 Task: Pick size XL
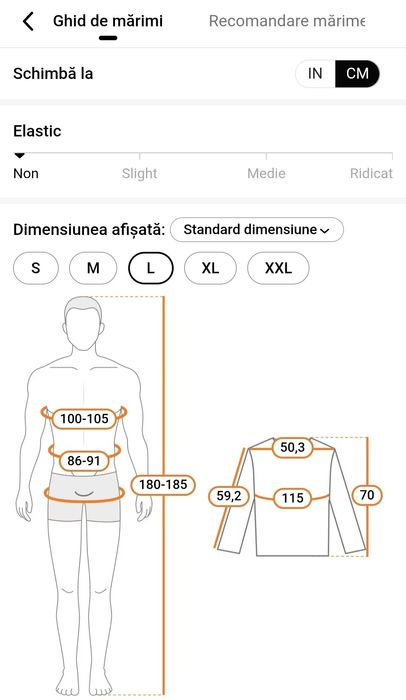(x=210, y=268)
